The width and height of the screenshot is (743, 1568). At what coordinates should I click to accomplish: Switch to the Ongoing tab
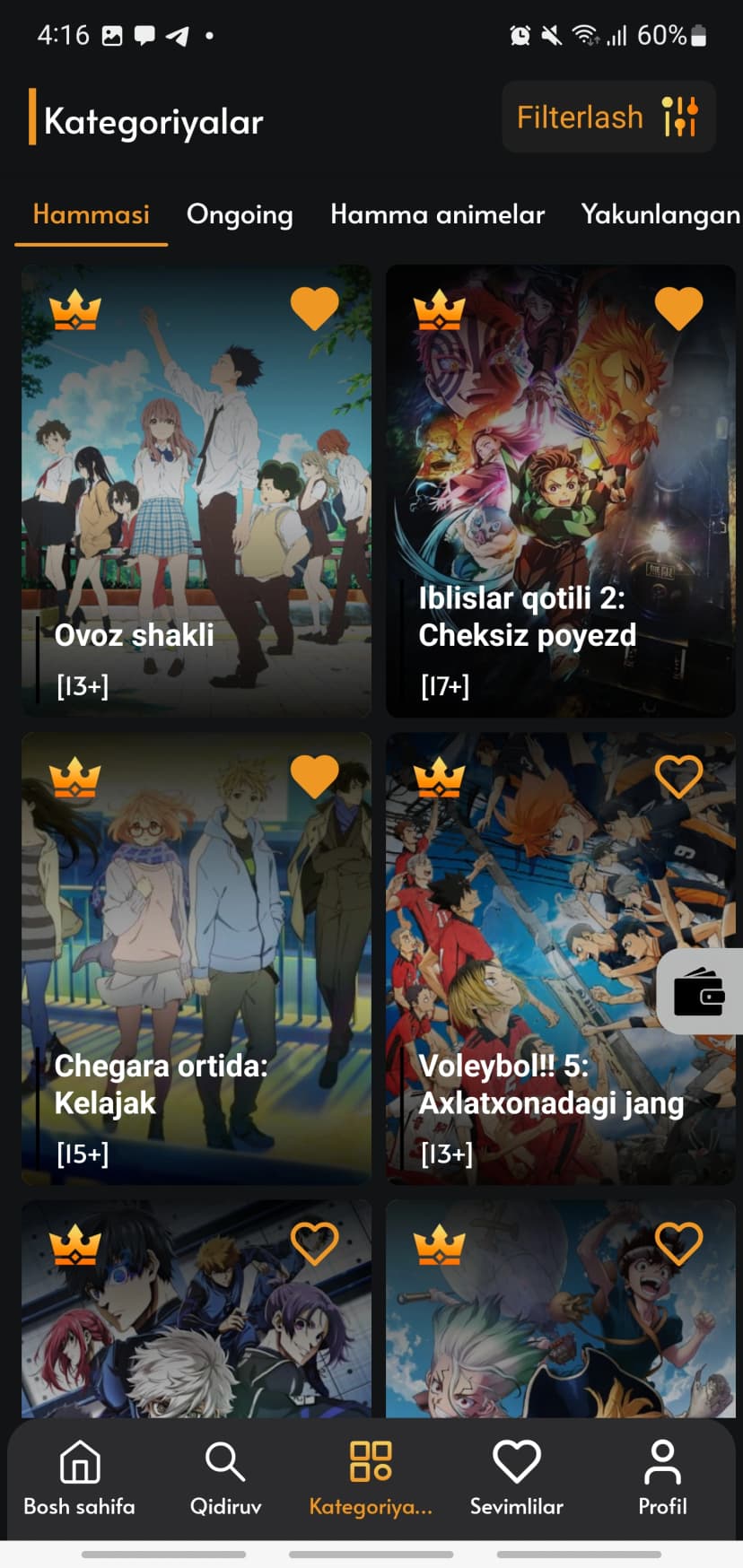240,214
